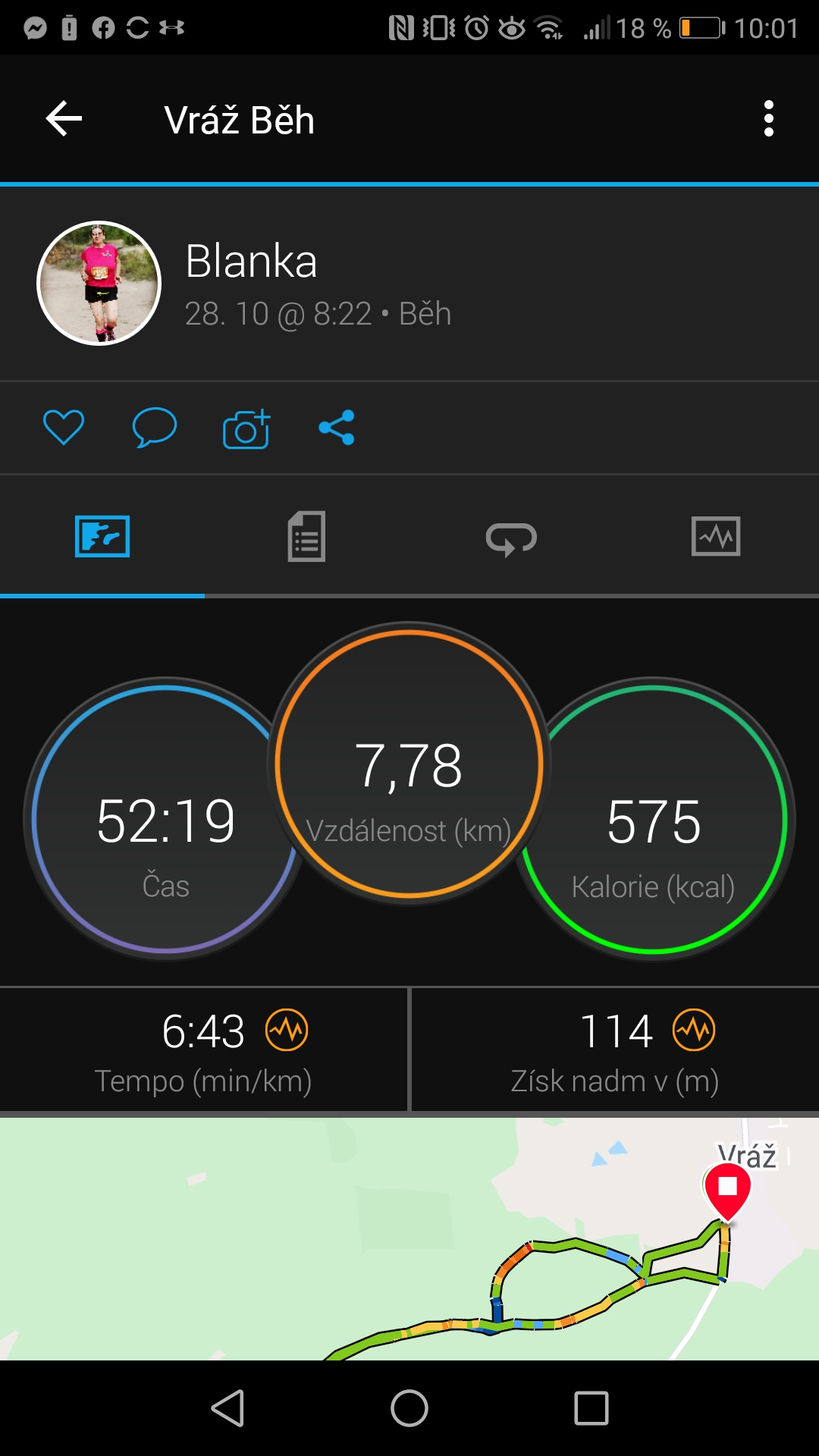This screenshot has width=819, height=1456.
Task: Switch to the charts tab
Action: pyautogui.click(x=716, y=536)
